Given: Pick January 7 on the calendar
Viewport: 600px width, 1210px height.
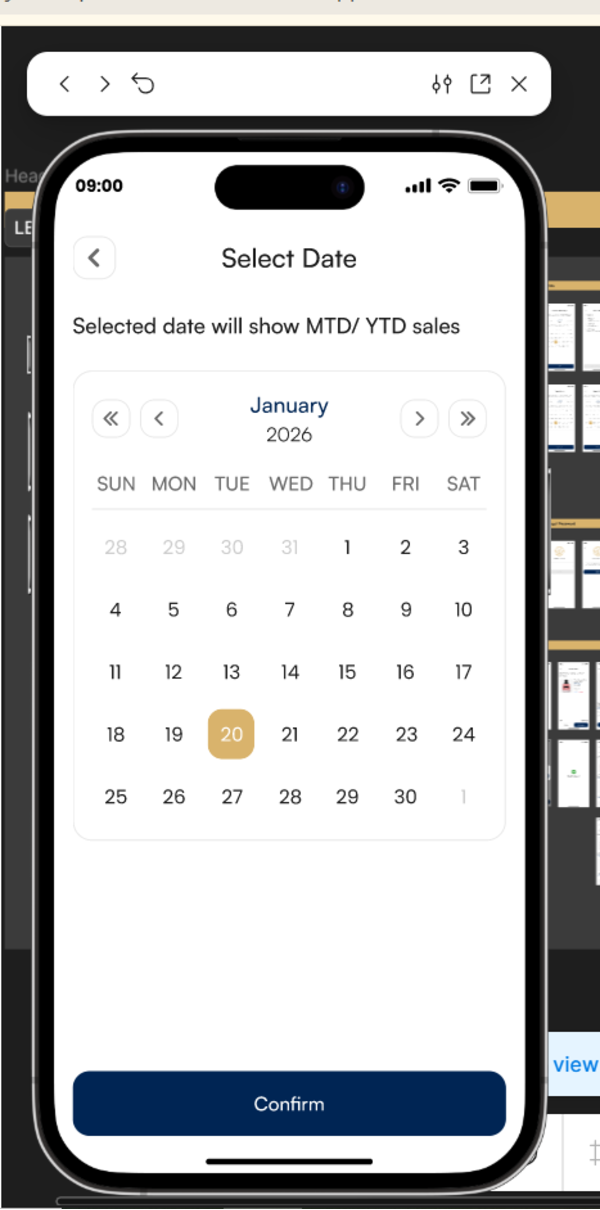Looking at the screenshot, I should (x=289, y=610).
